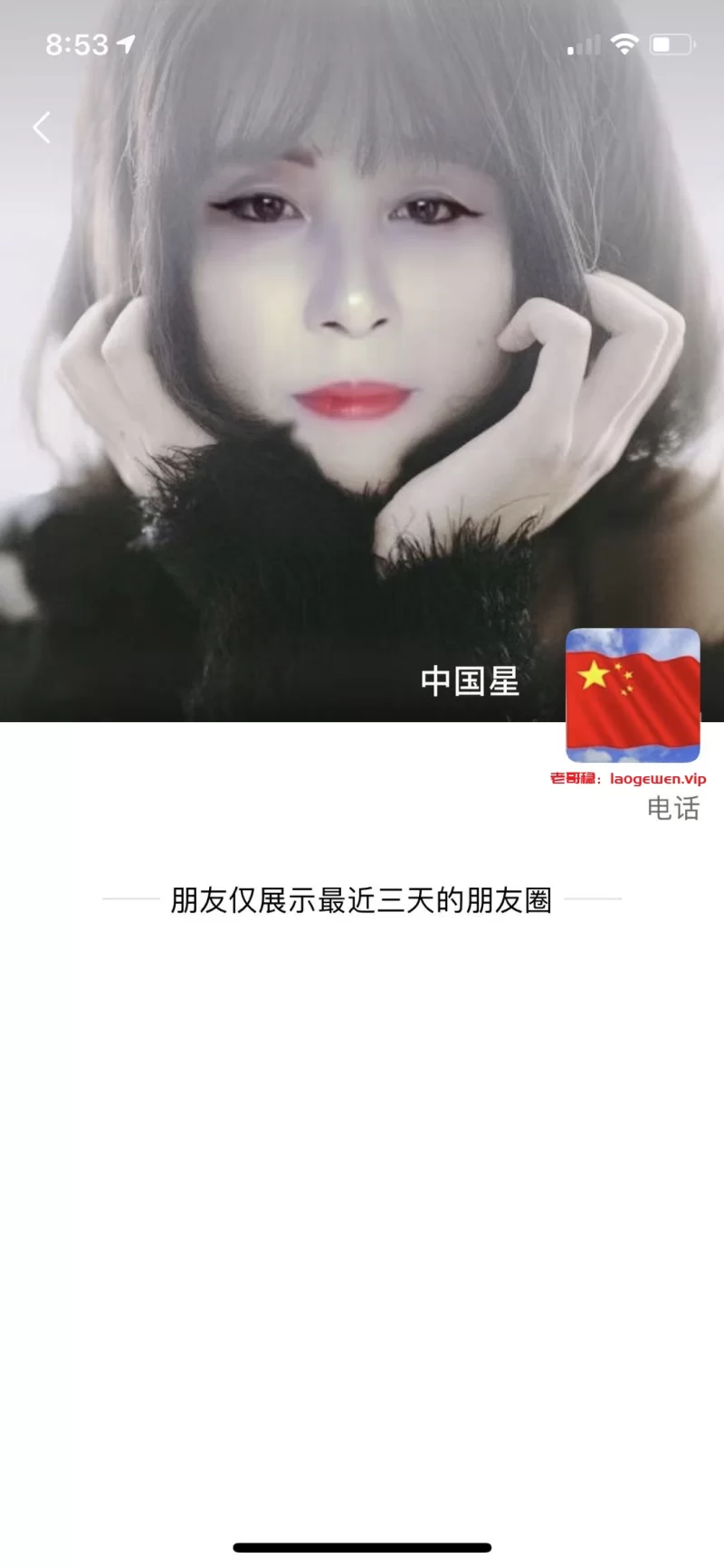Open 中国星's profile via the name
The image size is (724, 1568).
click(x=470, y=680)
